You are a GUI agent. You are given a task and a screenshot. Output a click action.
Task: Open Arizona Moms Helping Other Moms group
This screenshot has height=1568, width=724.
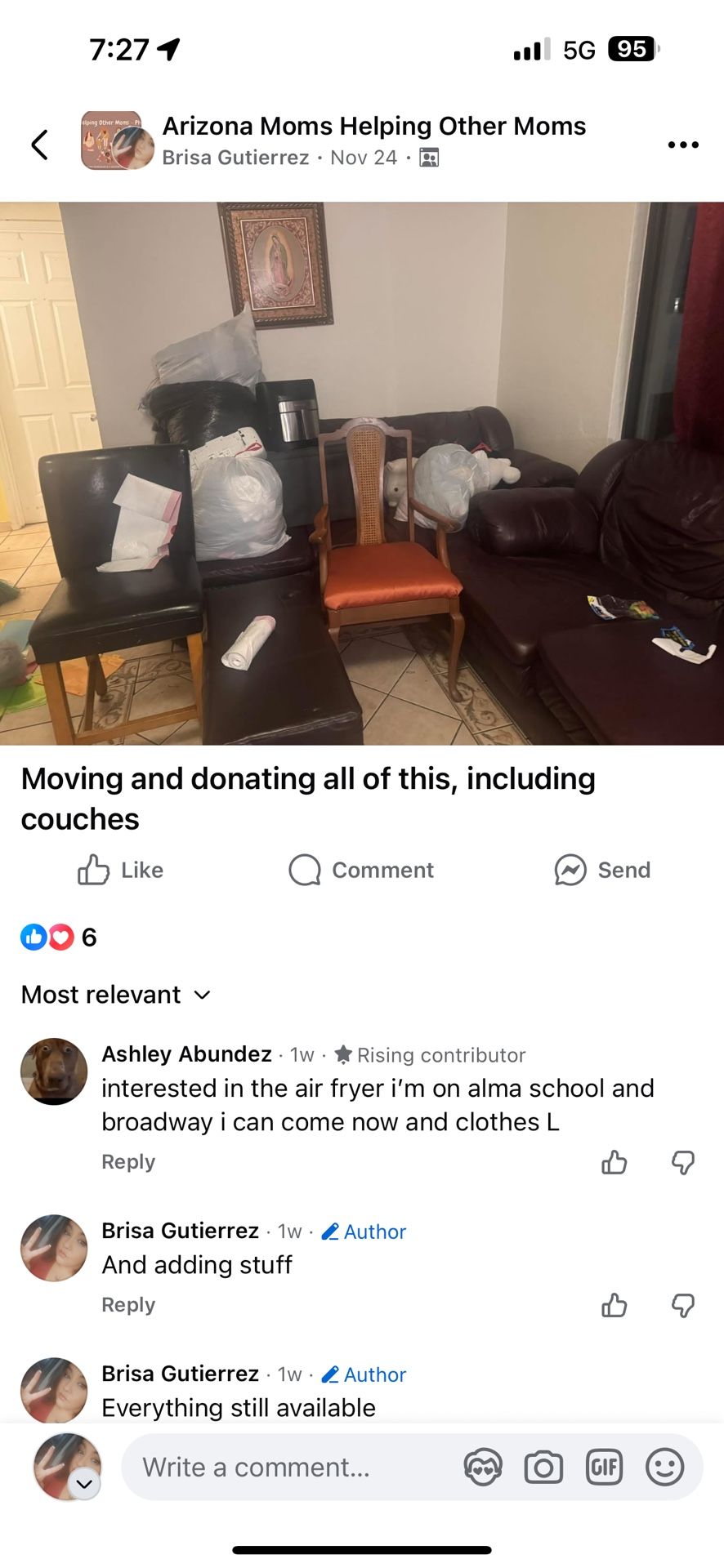374,126
